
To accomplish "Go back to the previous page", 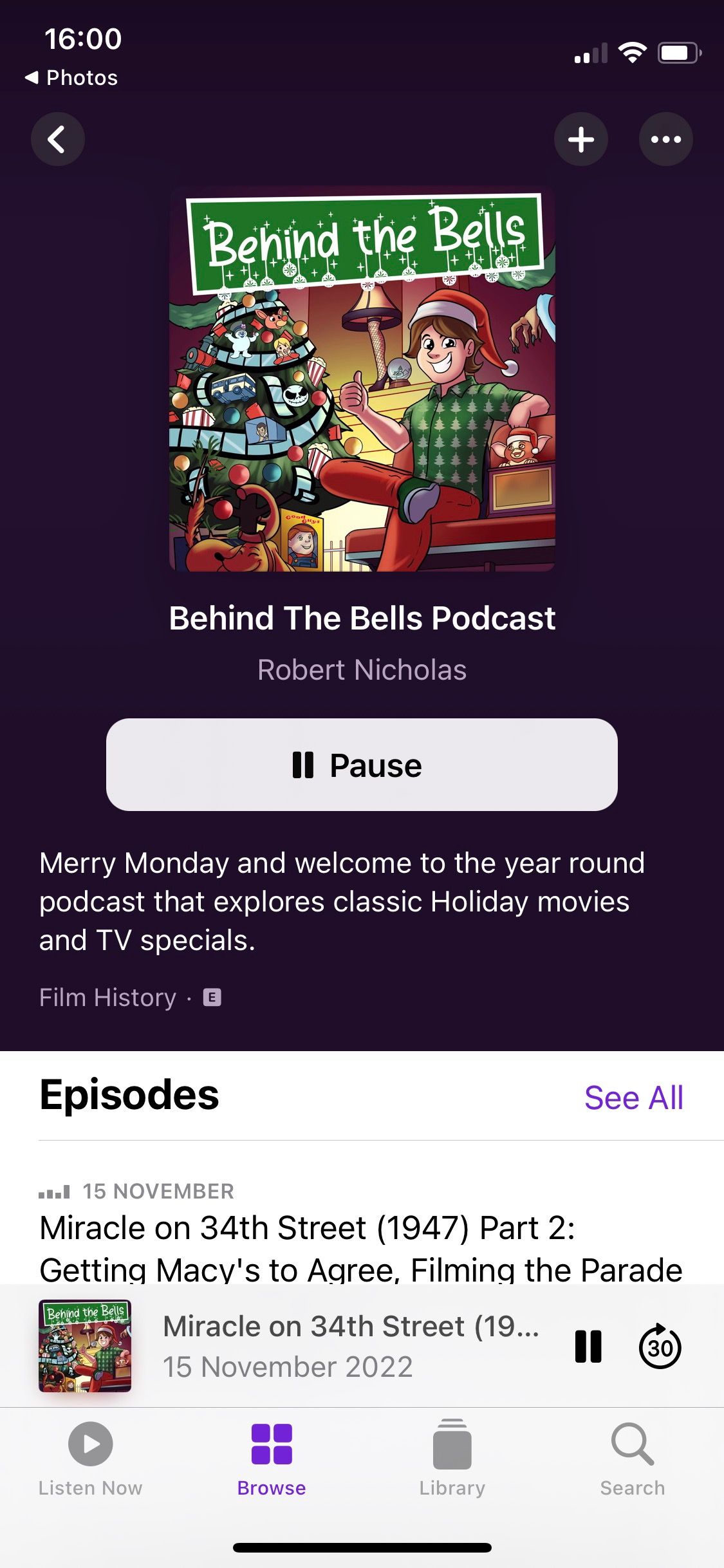I will click(58, 140).
